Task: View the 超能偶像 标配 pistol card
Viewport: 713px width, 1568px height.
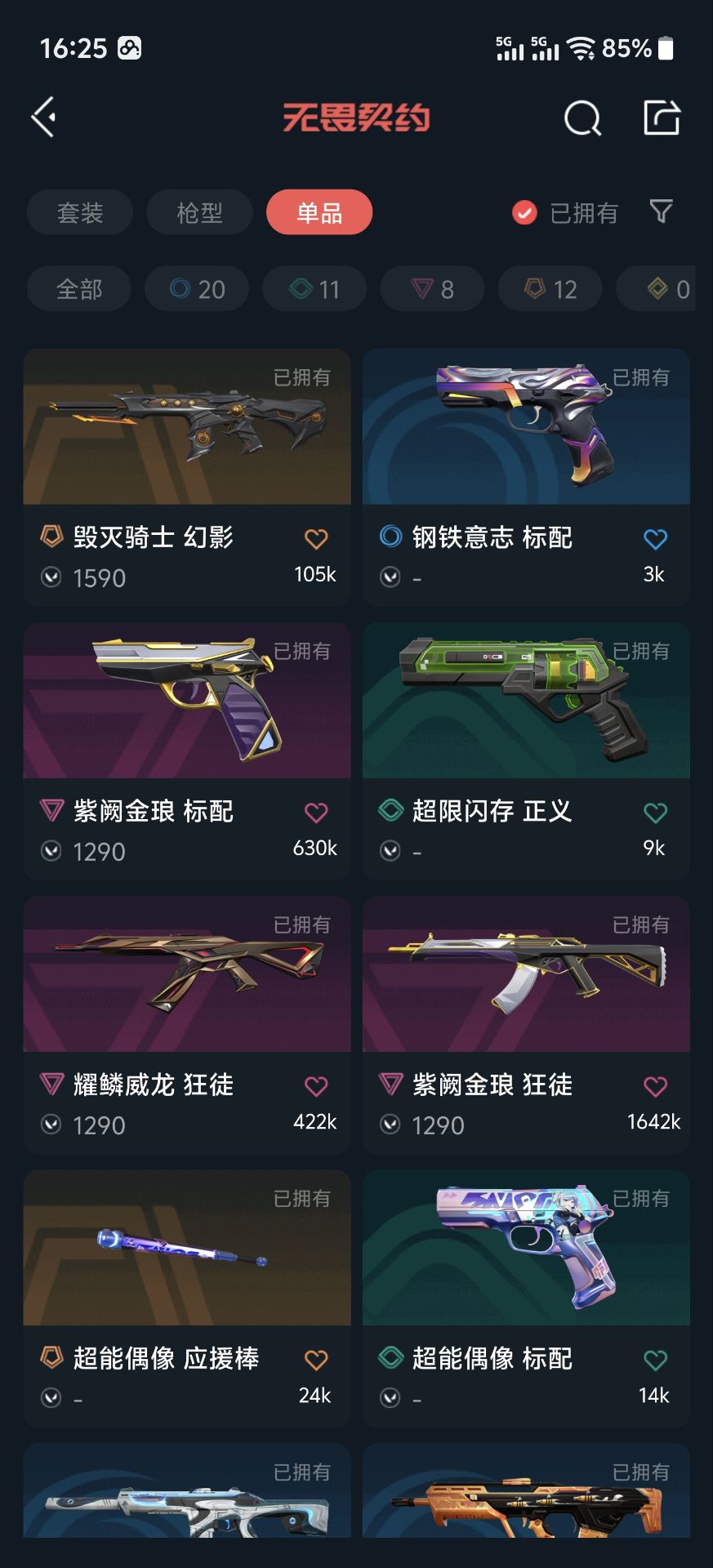Action: tap(526, 1298)
